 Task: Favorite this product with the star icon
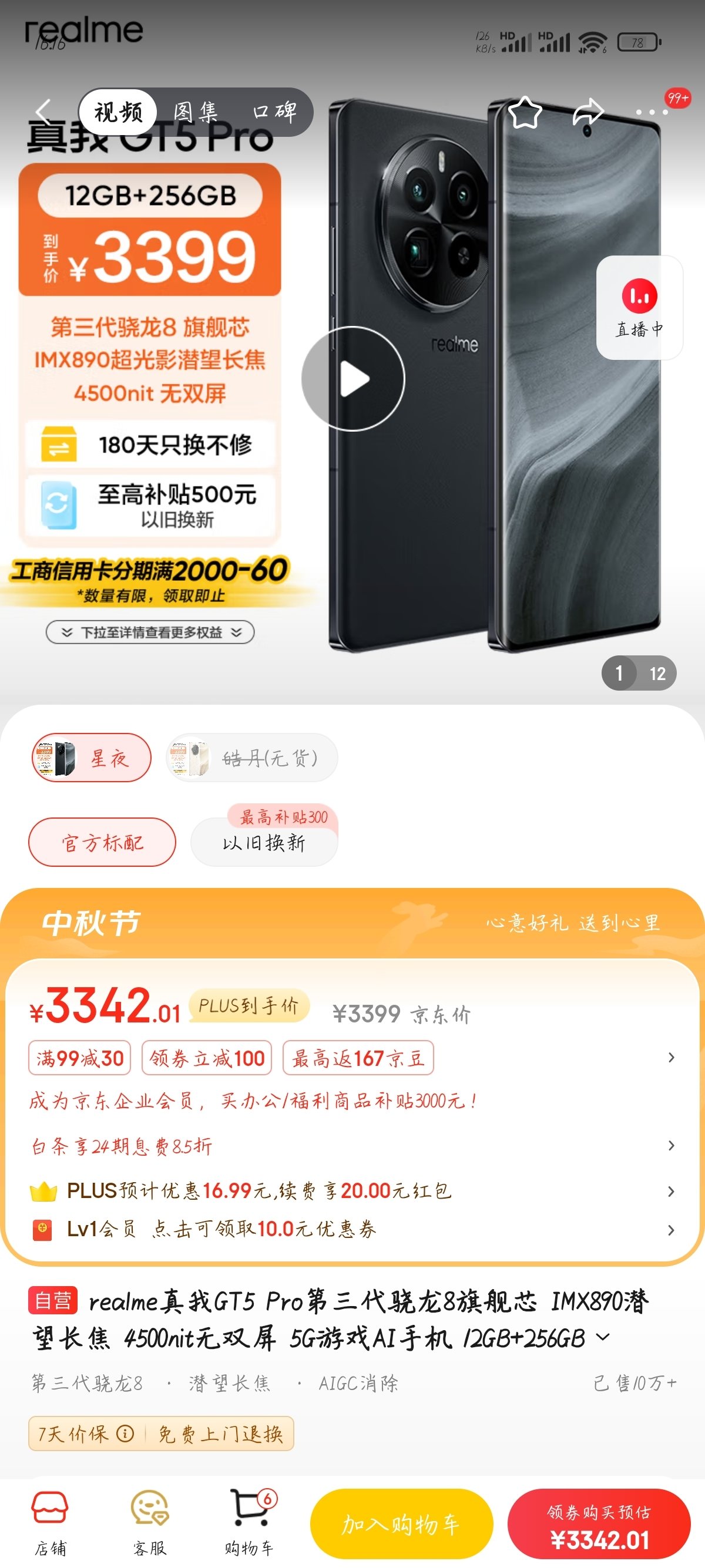(x=524, y=113)
